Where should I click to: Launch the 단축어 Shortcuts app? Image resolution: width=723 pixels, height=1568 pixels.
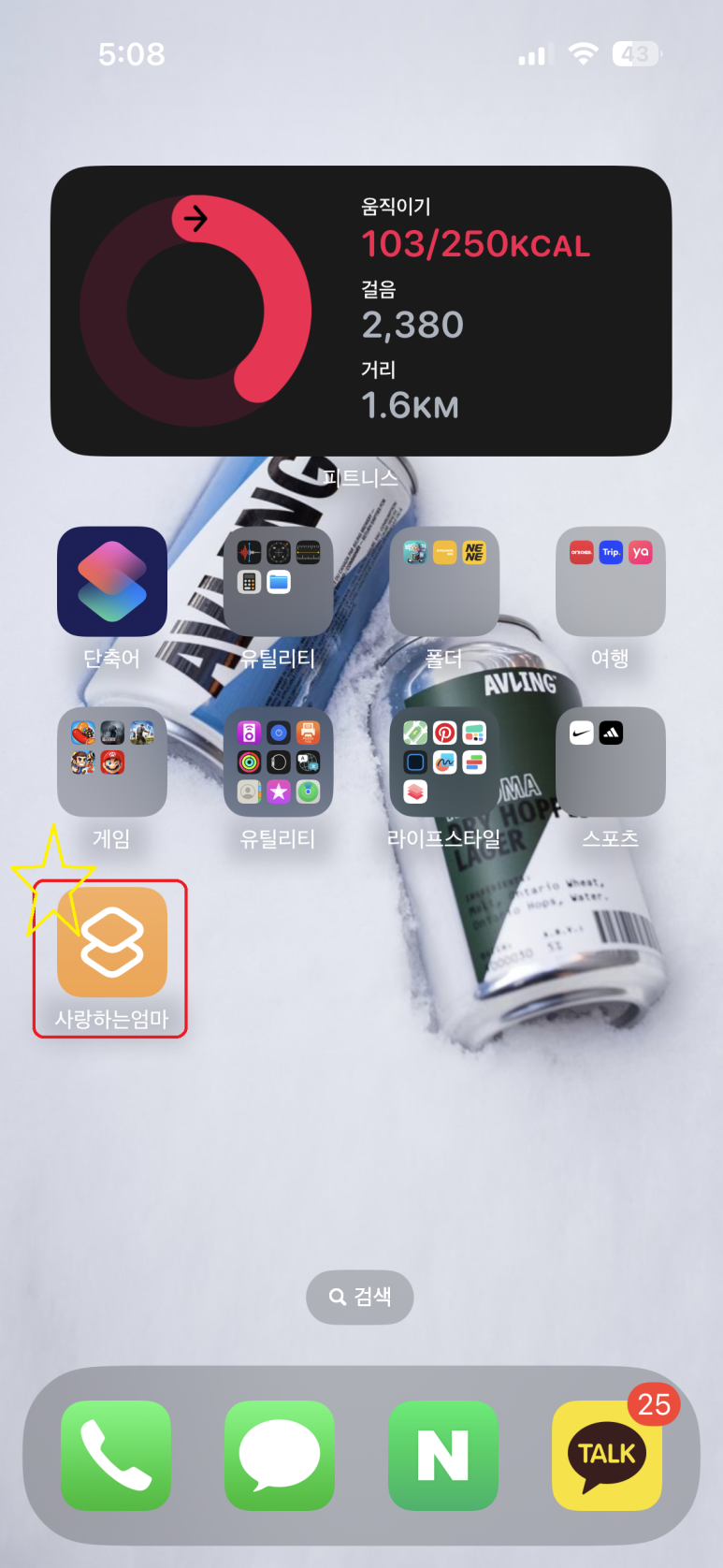(x=112, y=582)
